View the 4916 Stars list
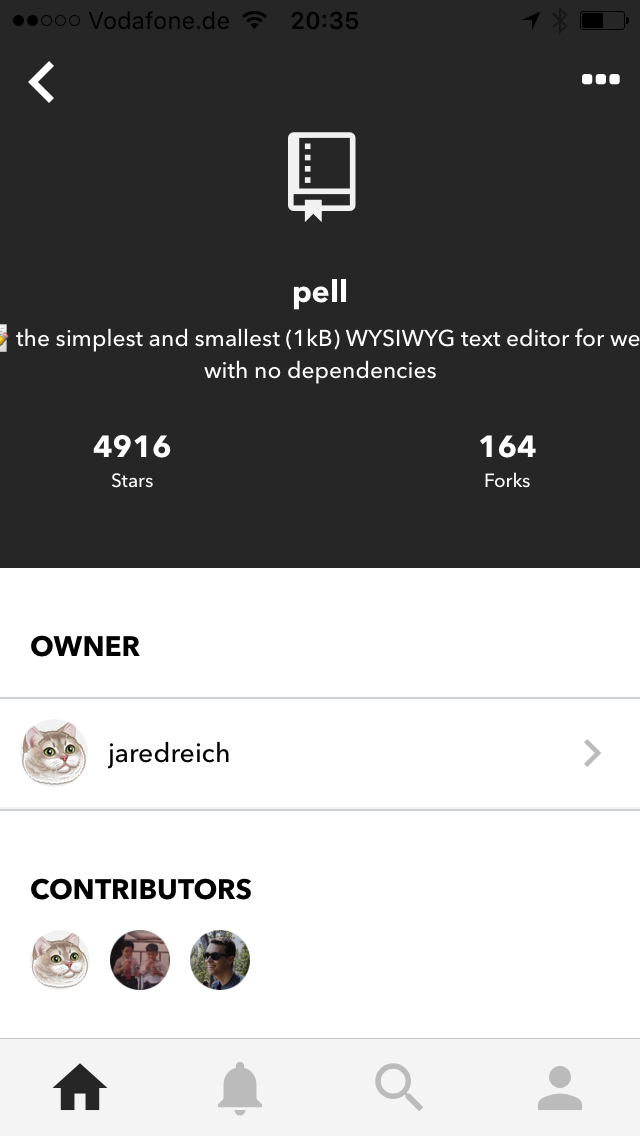The image size is (640, 1136). [132, 460]
